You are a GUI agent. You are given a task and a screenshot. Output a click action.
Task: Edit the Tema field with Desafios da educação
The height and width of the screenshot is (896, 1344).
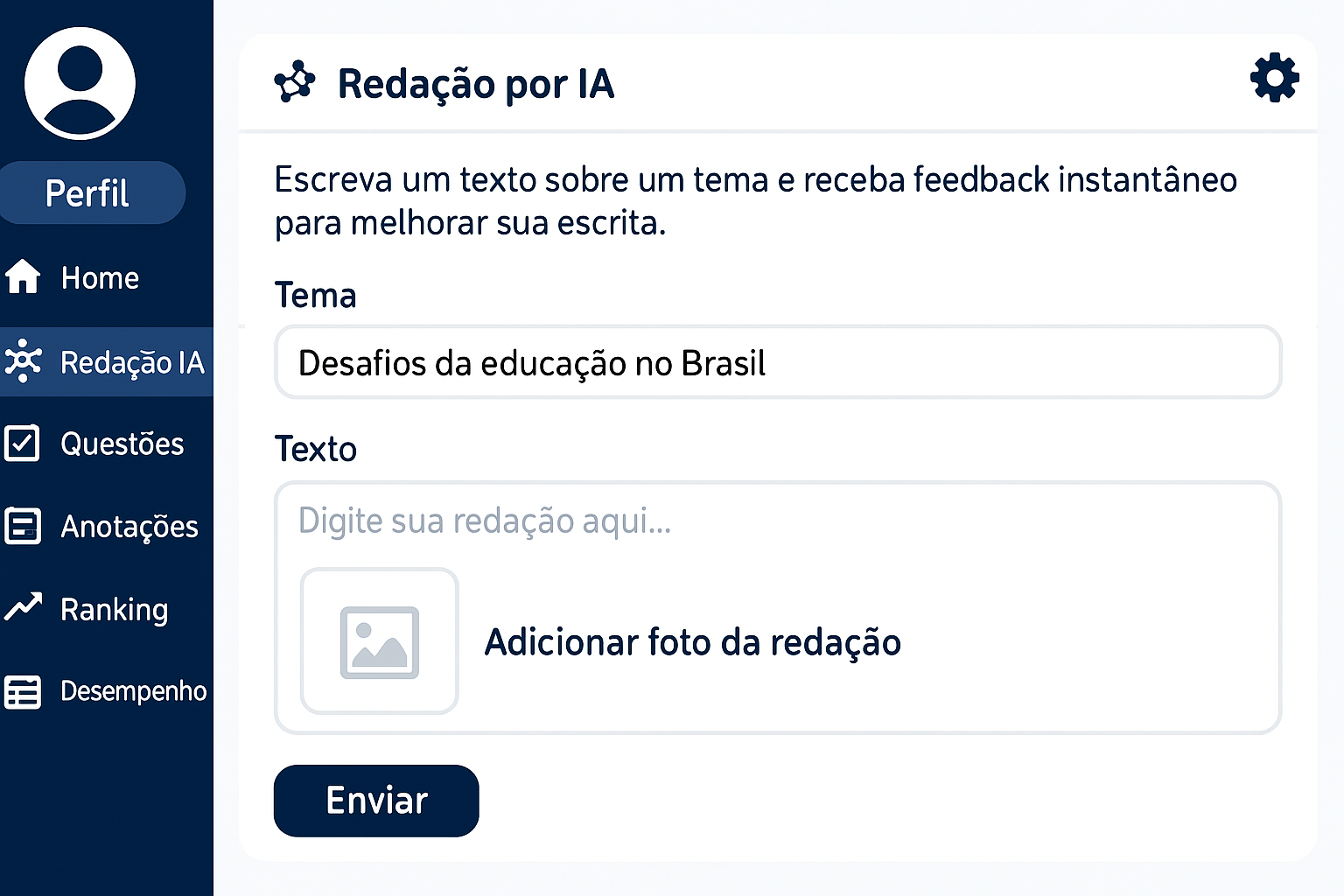777,363
